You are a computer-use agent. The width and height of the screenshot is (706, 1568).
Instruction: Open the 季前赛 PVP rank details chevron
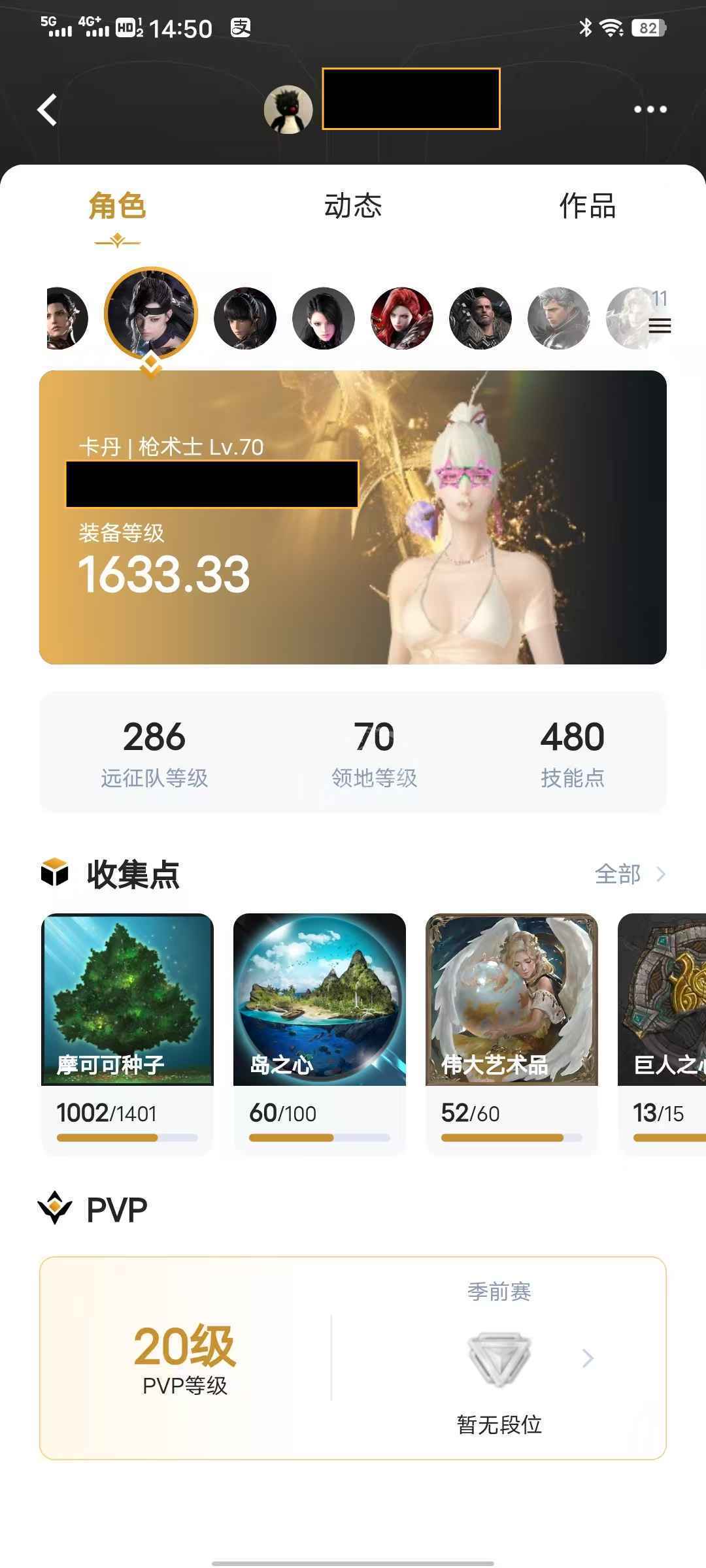[588, 1358]
